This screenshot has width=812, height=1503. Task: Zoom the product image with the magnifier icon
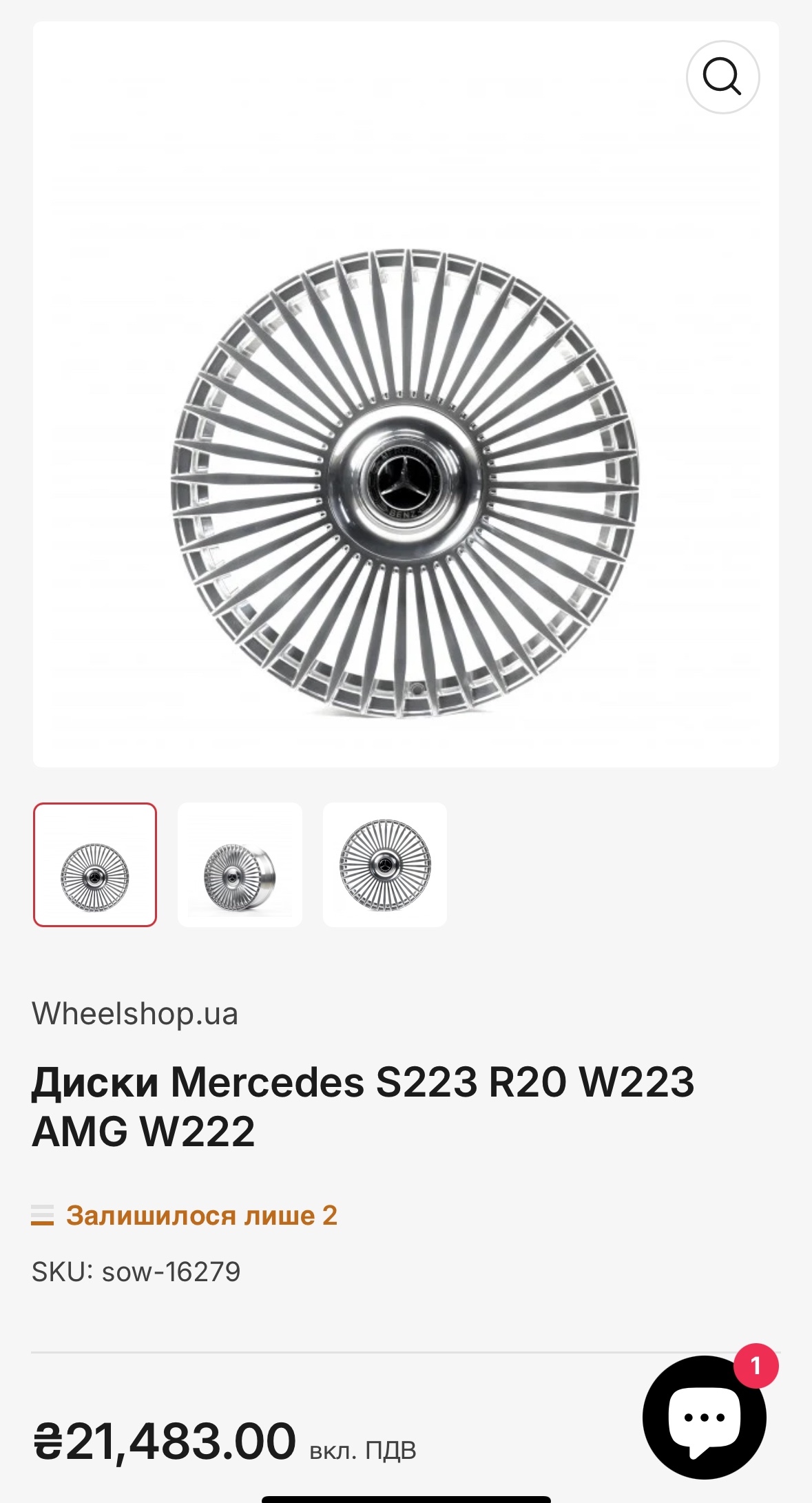[x=722, y=76]
